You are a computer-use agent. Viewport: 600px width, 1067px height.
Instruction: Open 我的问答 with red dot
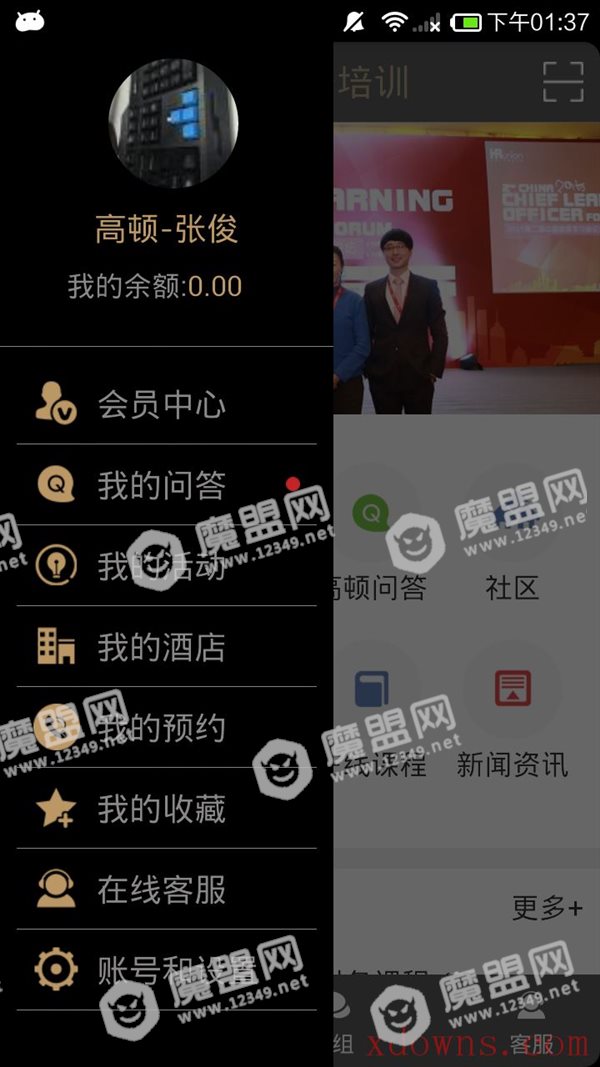pyautogui.click(x=167, y=485)
